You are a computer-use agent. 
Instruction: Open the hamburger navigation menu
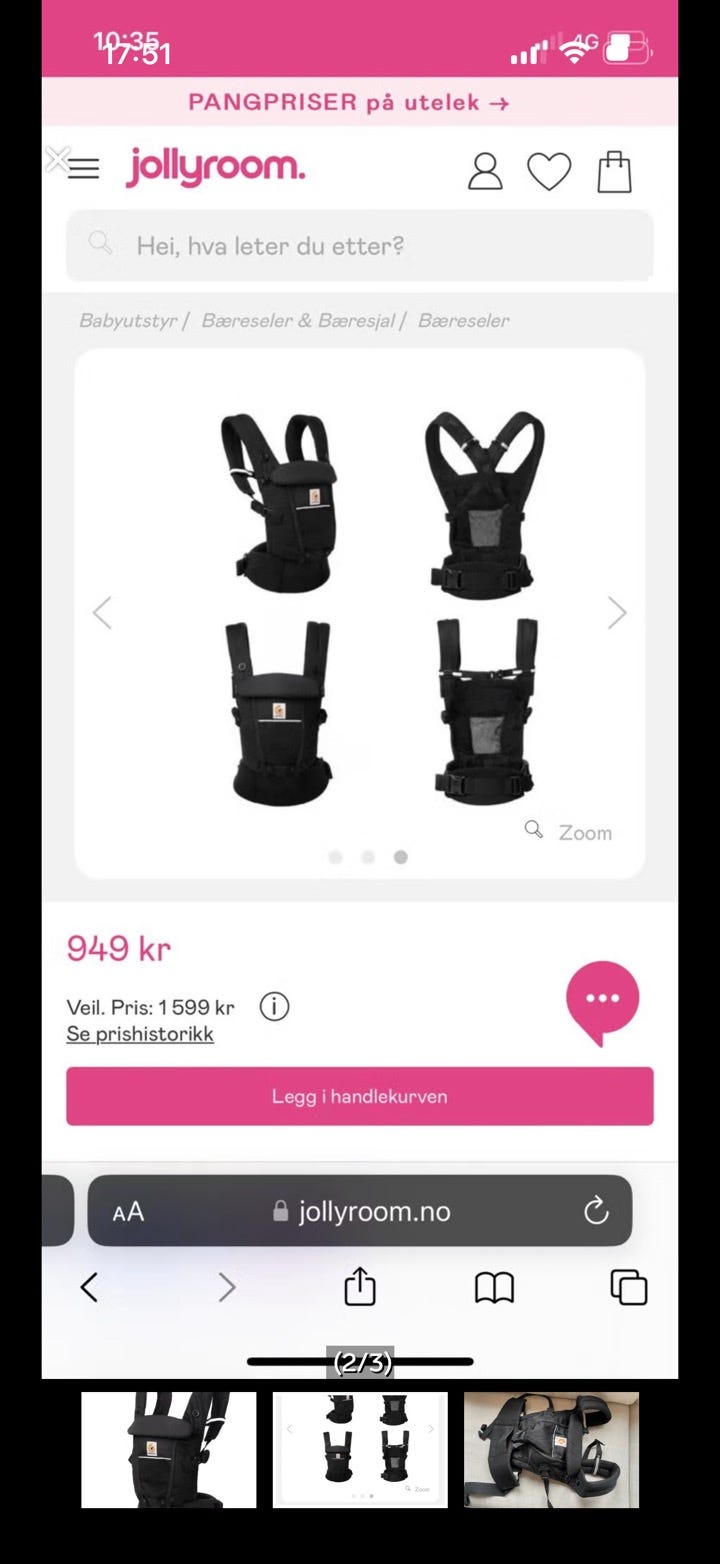(x=85, y=168)
